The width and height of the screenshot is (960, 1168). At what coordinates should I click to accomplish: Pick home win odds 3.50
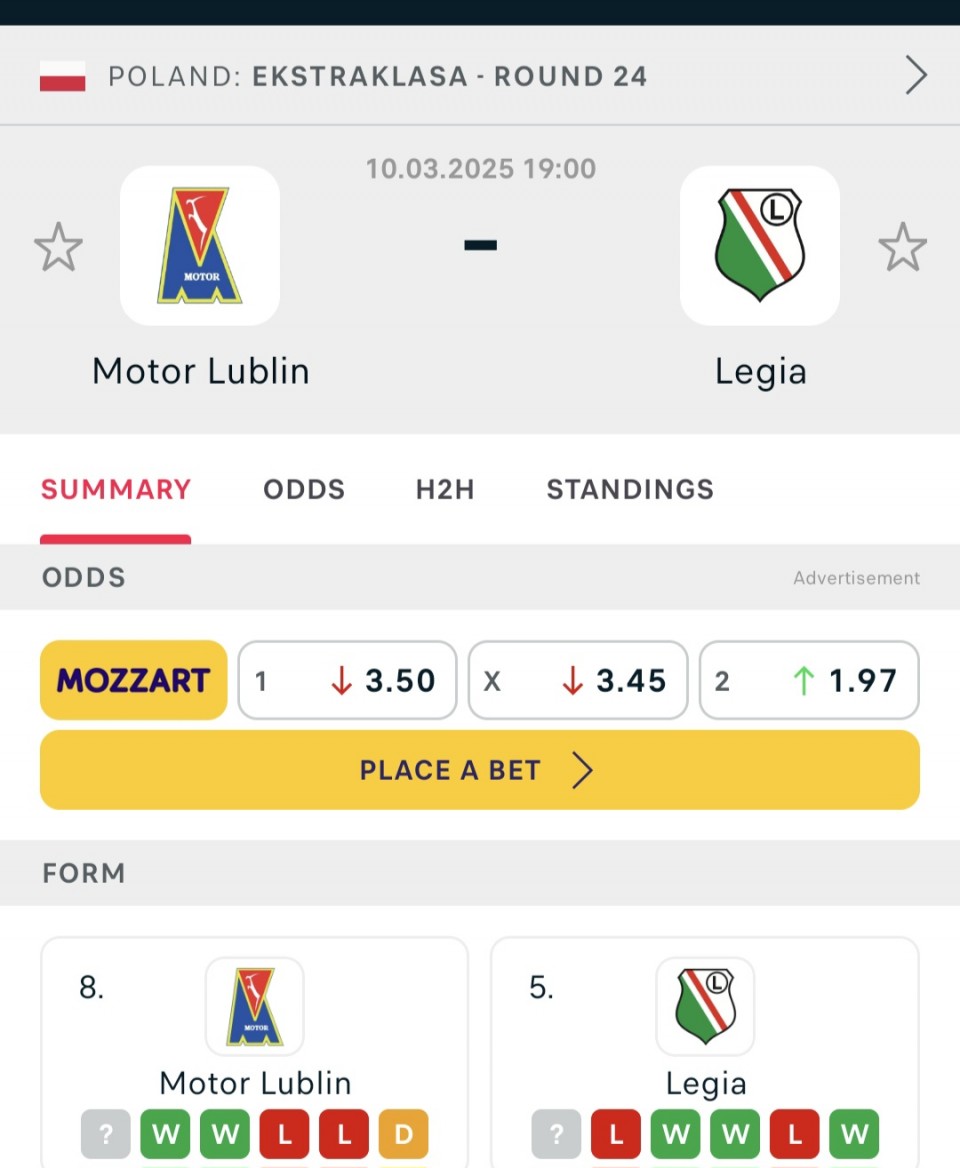(x=347, y=680)
